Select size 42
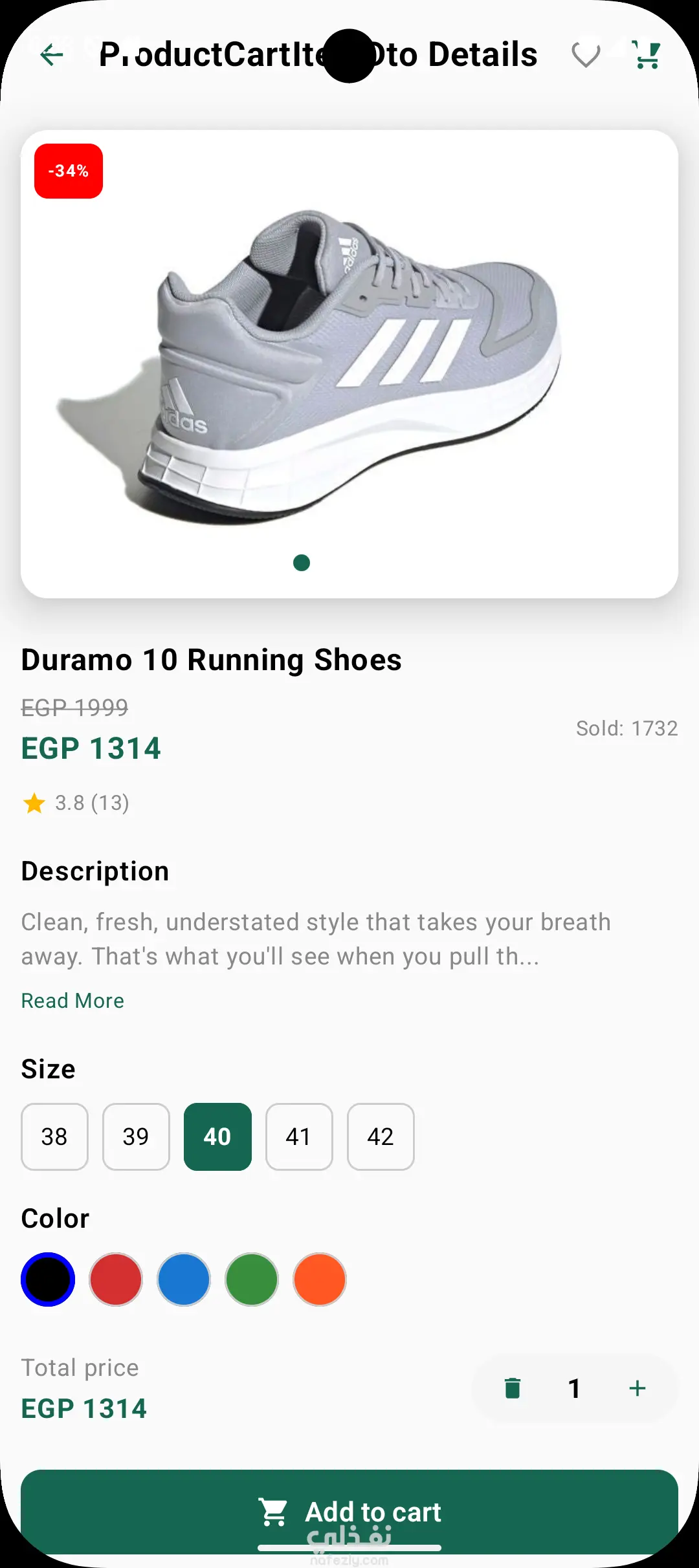 [x=381, y=1137]
